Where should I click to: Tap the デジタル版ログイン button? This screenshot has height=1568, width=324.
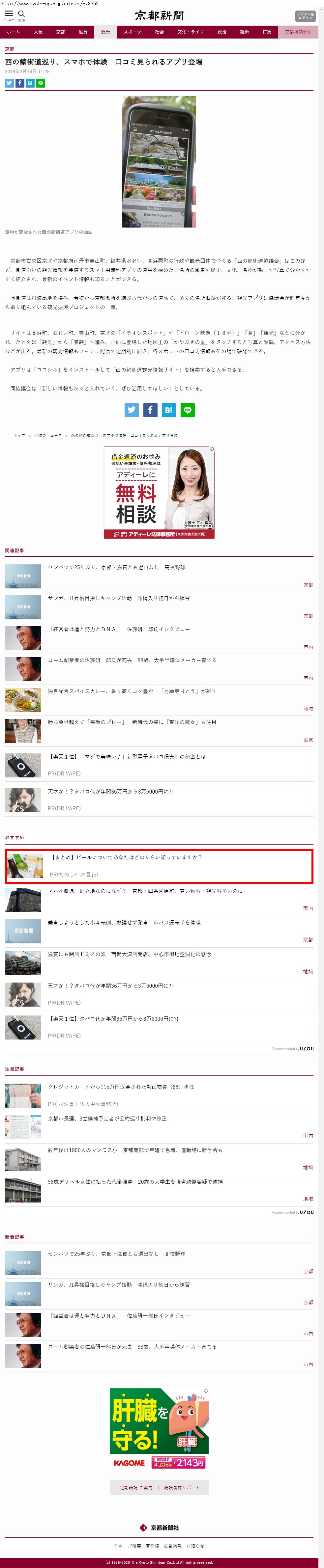click(305, 16)
